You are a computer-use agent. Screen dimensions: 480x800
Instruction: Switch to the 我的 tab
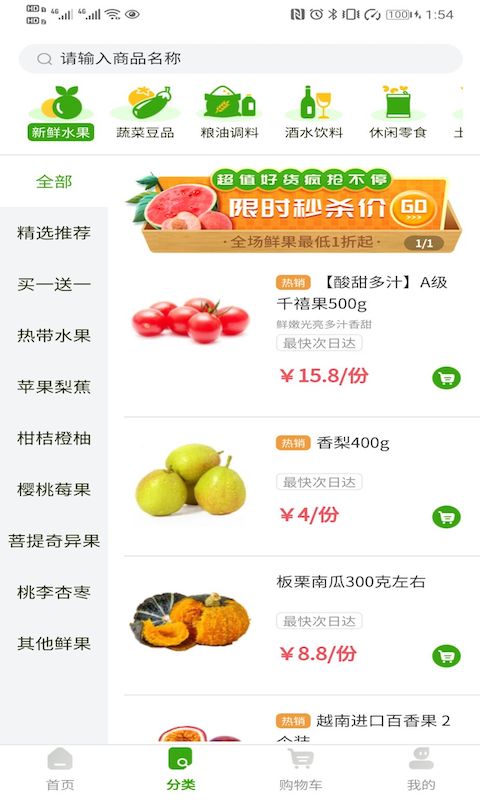[x=421, y=770]
